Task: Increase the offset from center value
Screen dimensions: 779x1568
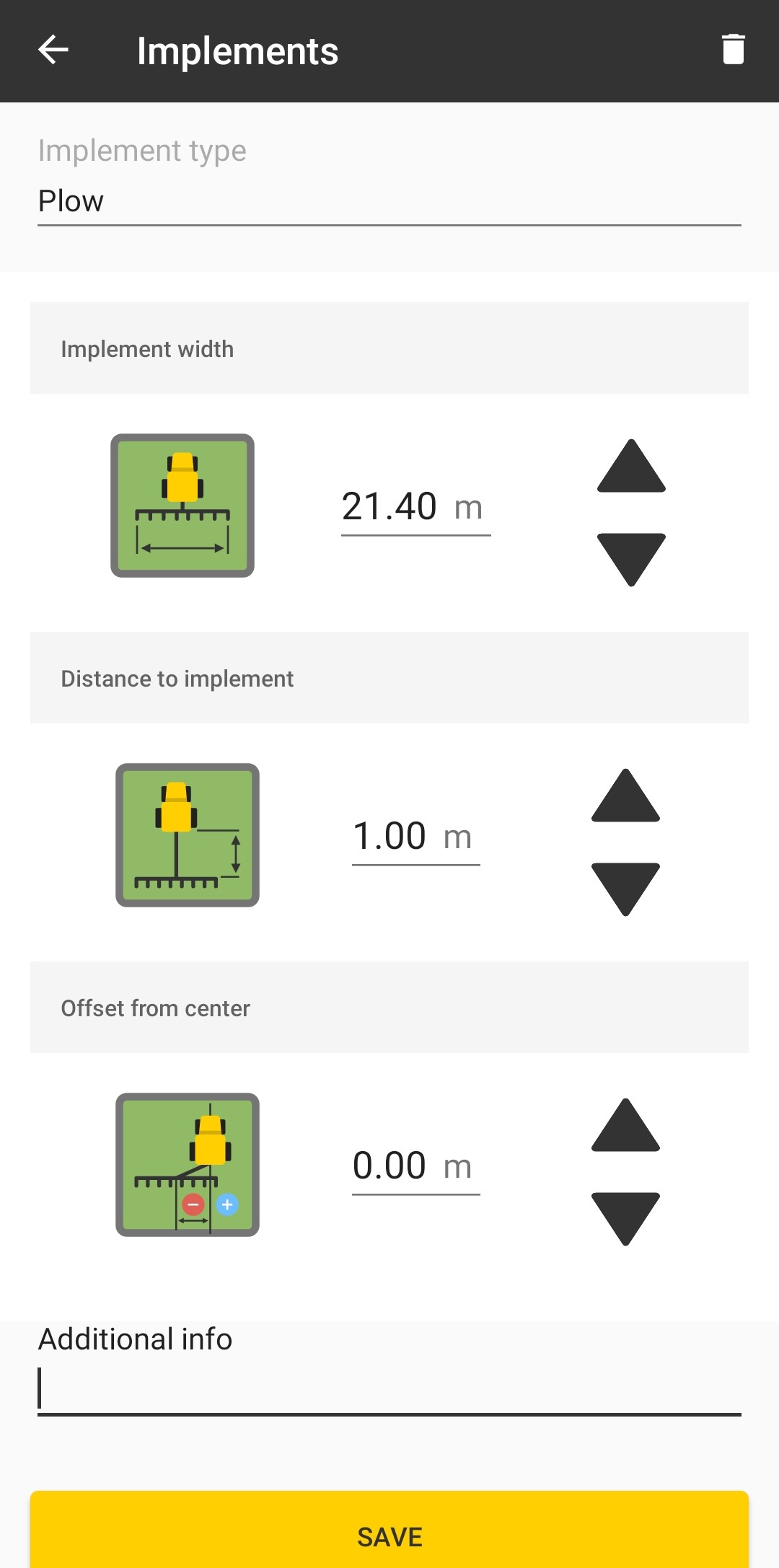Action: tap(625, 1126)
